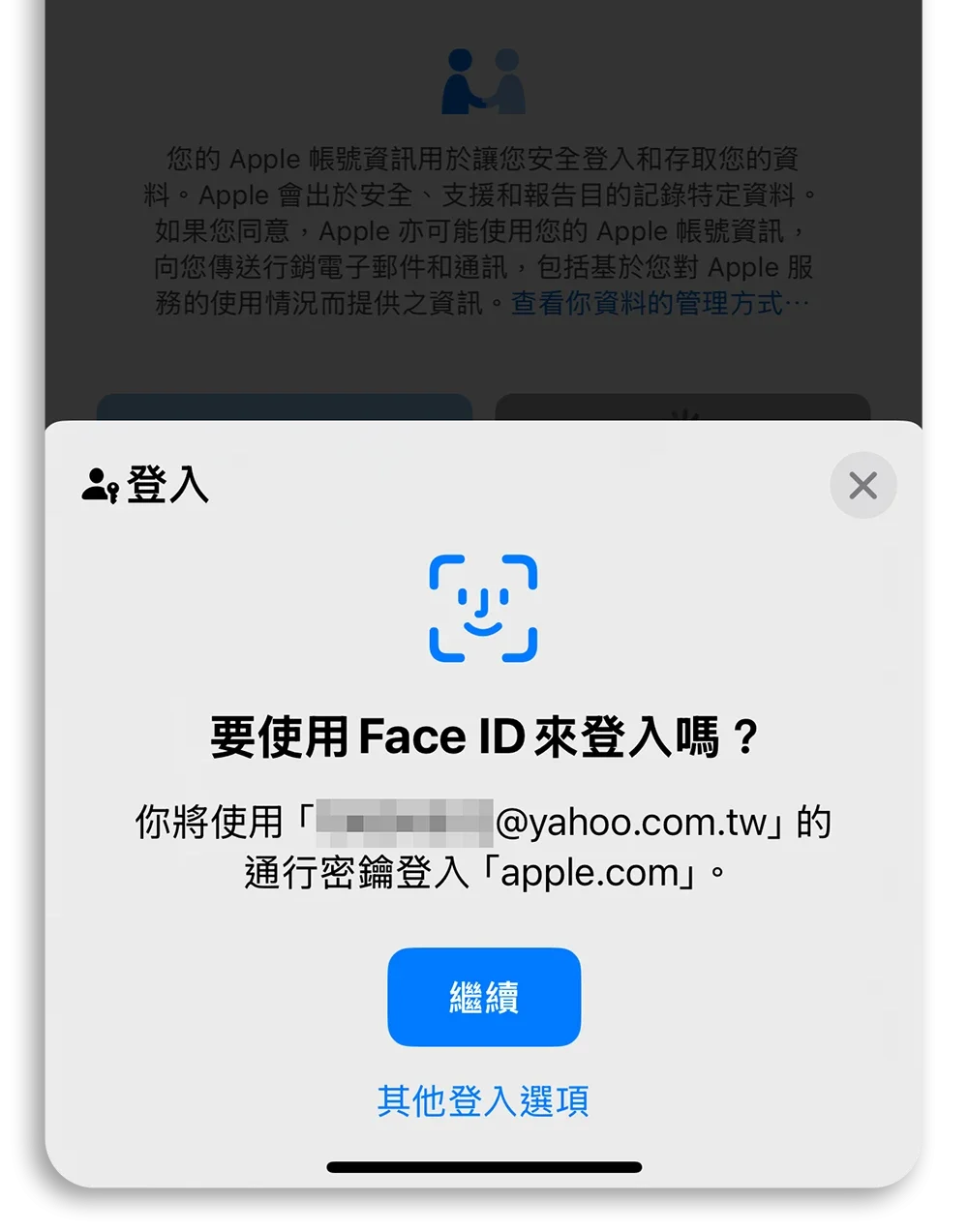Open 其他登入選項 for alternate sign-in methods
Screen dimensions: 968x1232
pyautogui.click(x=483, y=1100)
